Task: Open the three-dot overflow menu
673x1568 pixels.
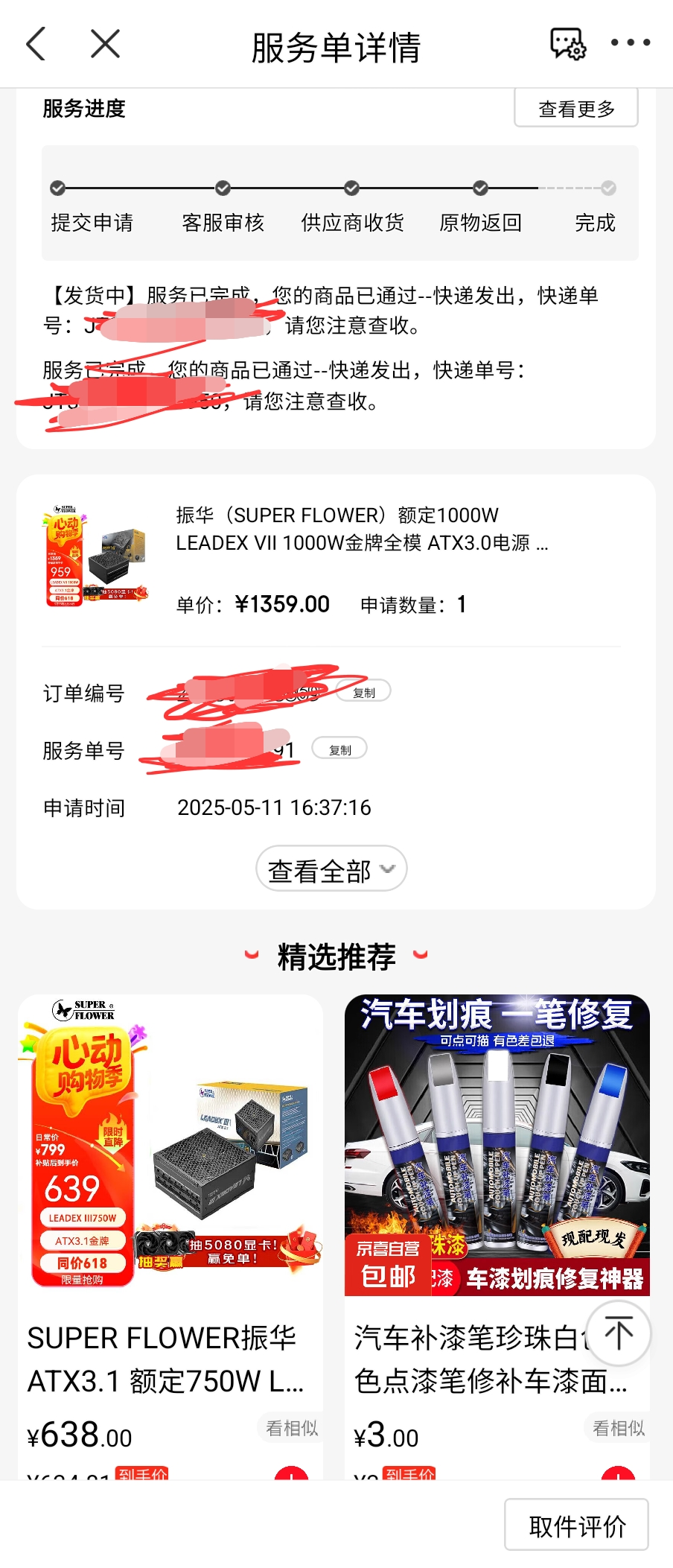Action: click(630, 43)
